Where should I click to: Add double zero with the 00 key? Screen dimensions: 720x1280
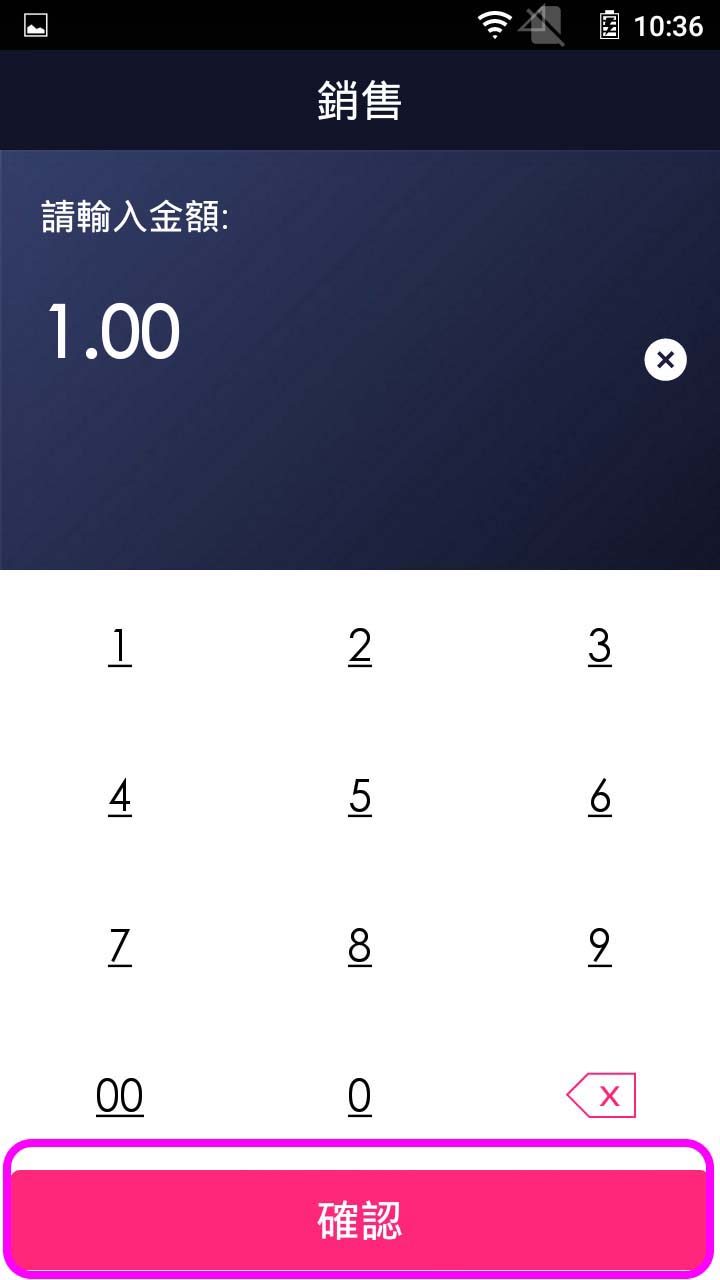tap(120, 1096)
